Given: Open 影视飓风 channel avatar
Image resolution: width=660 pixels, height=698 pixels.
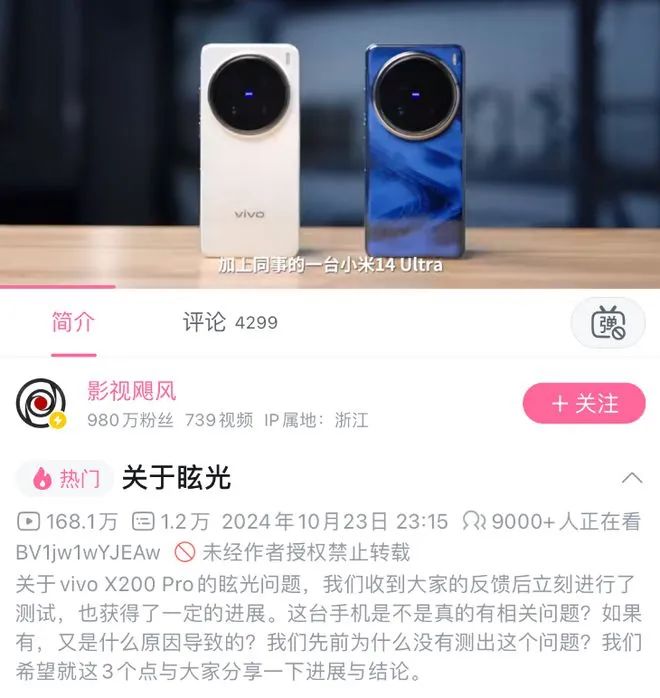Looking at the screenshot, I should (41, 403).
